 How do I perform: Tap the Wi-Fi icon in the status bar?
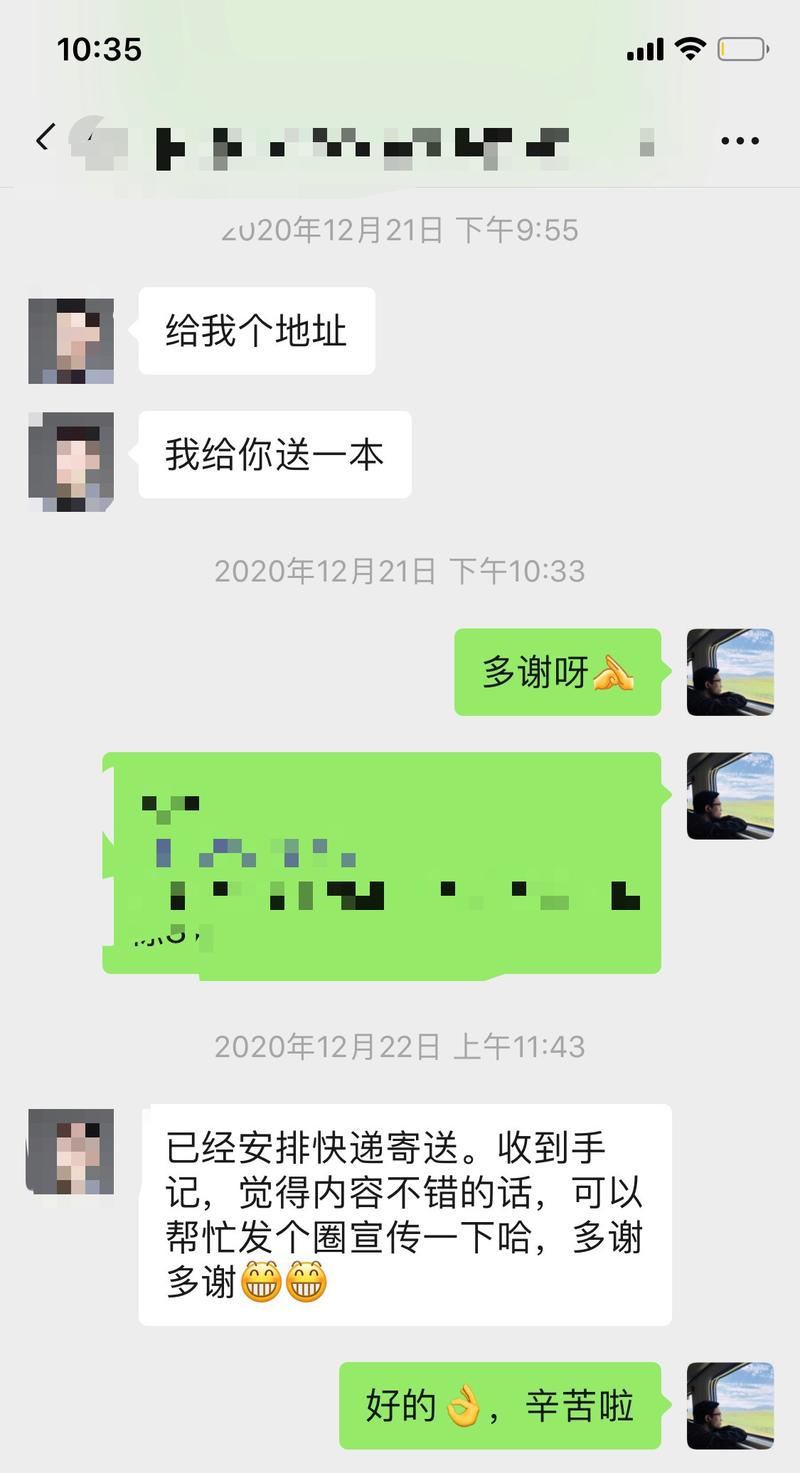(x=691, y=47)
